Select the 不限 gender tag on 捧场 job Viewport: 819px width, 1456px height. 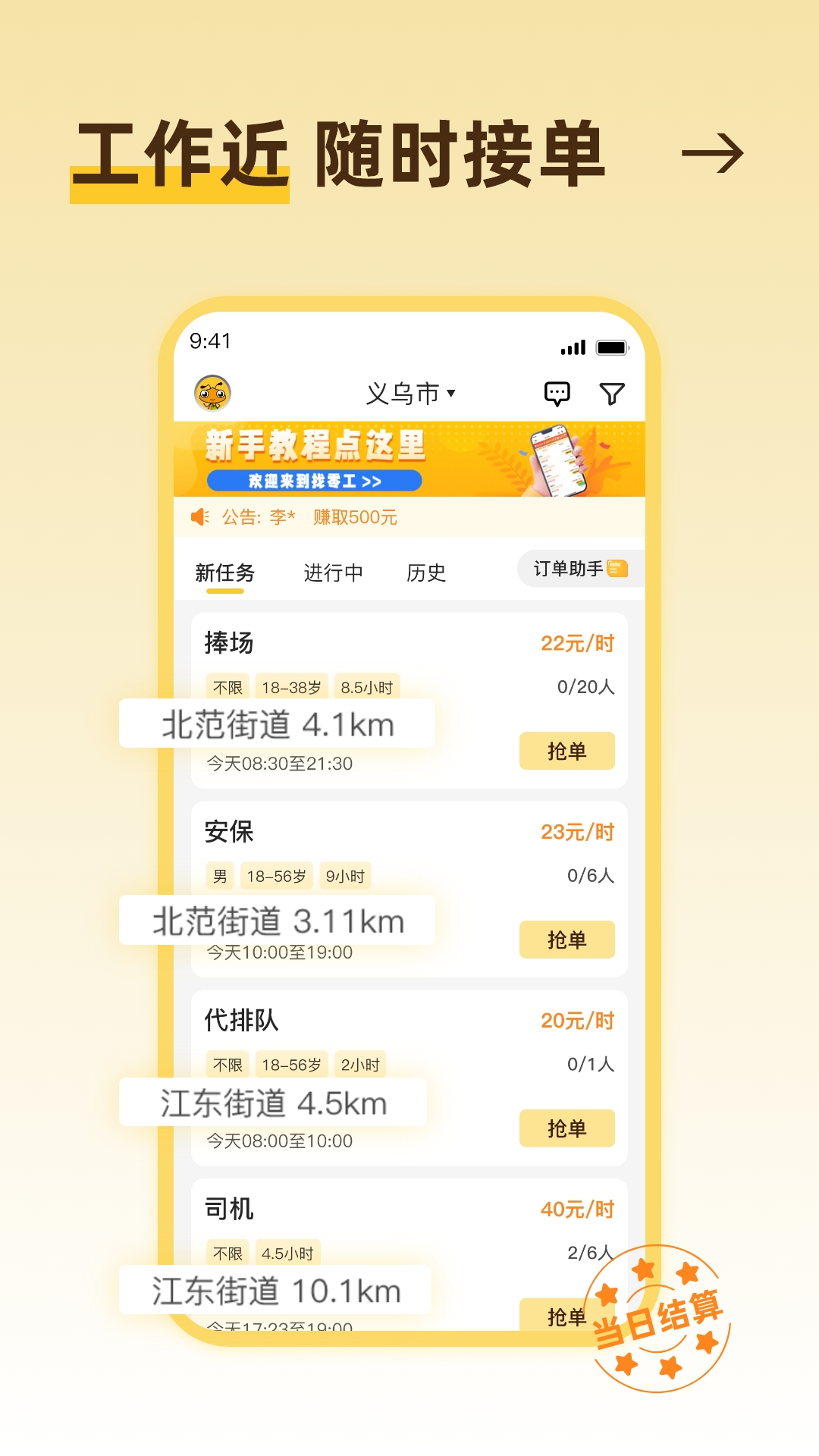click(x=227, y=686)
